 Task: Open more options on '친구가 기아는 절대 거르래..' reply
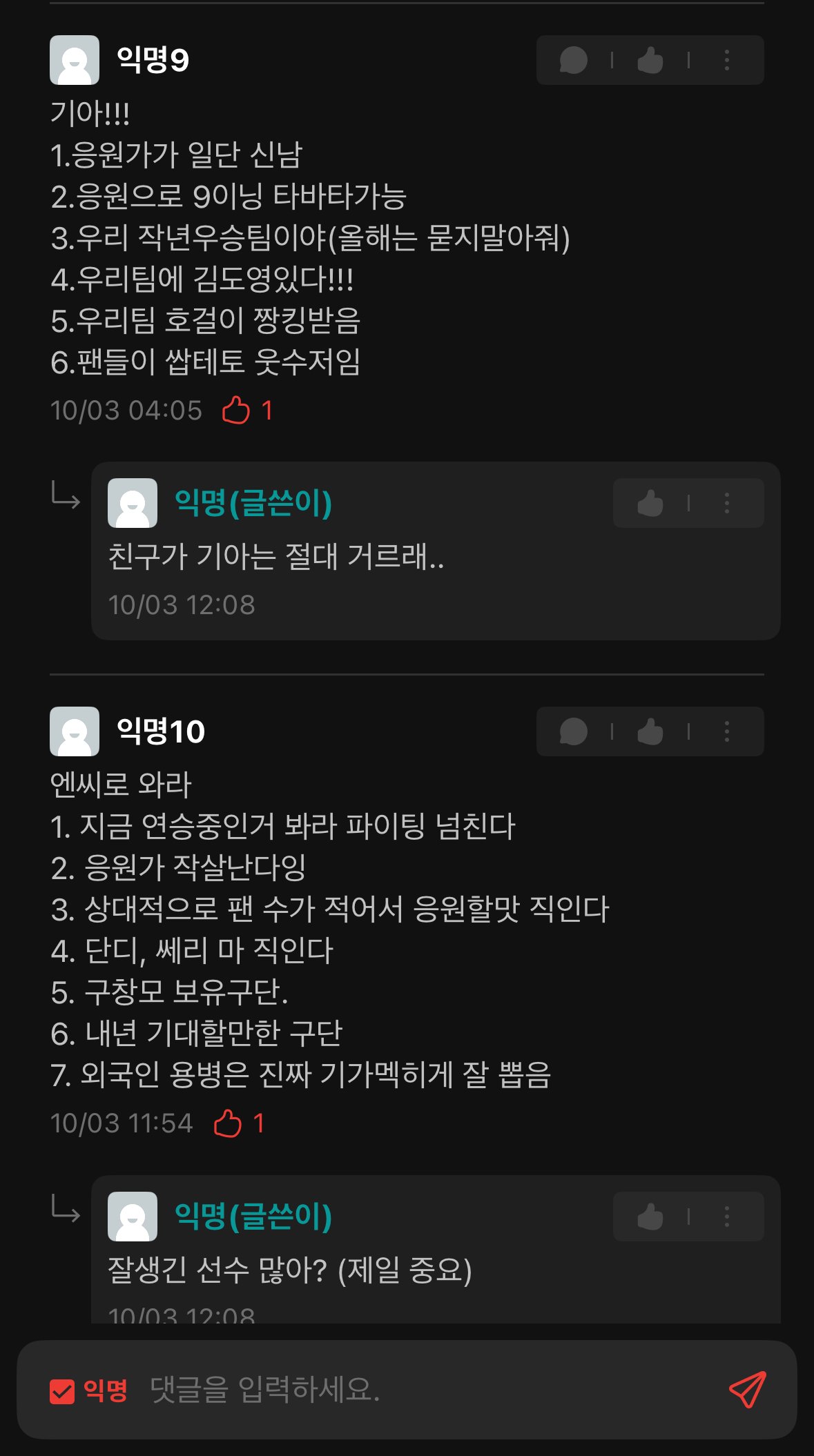click(726, 503)
